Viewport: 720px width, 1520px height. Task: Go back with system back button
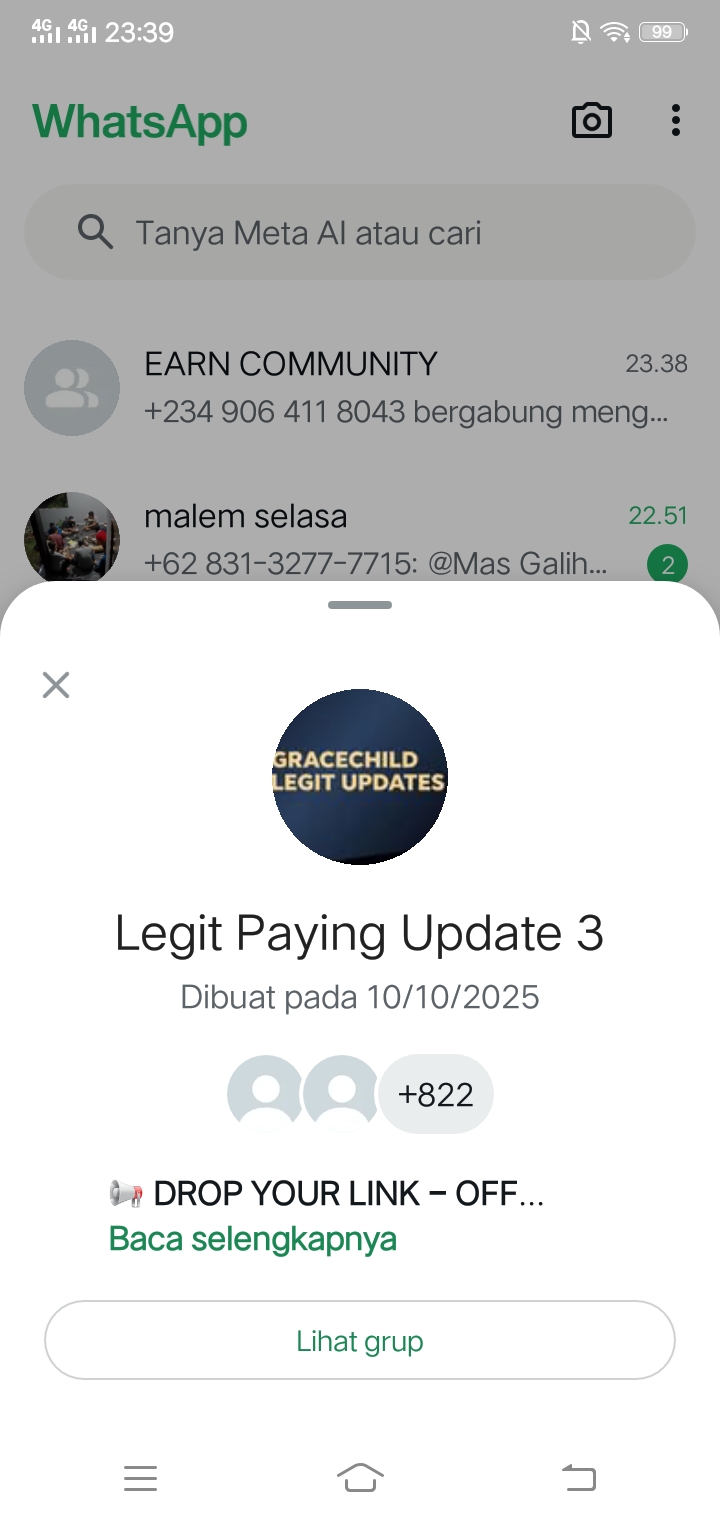tap(578, 1477)
